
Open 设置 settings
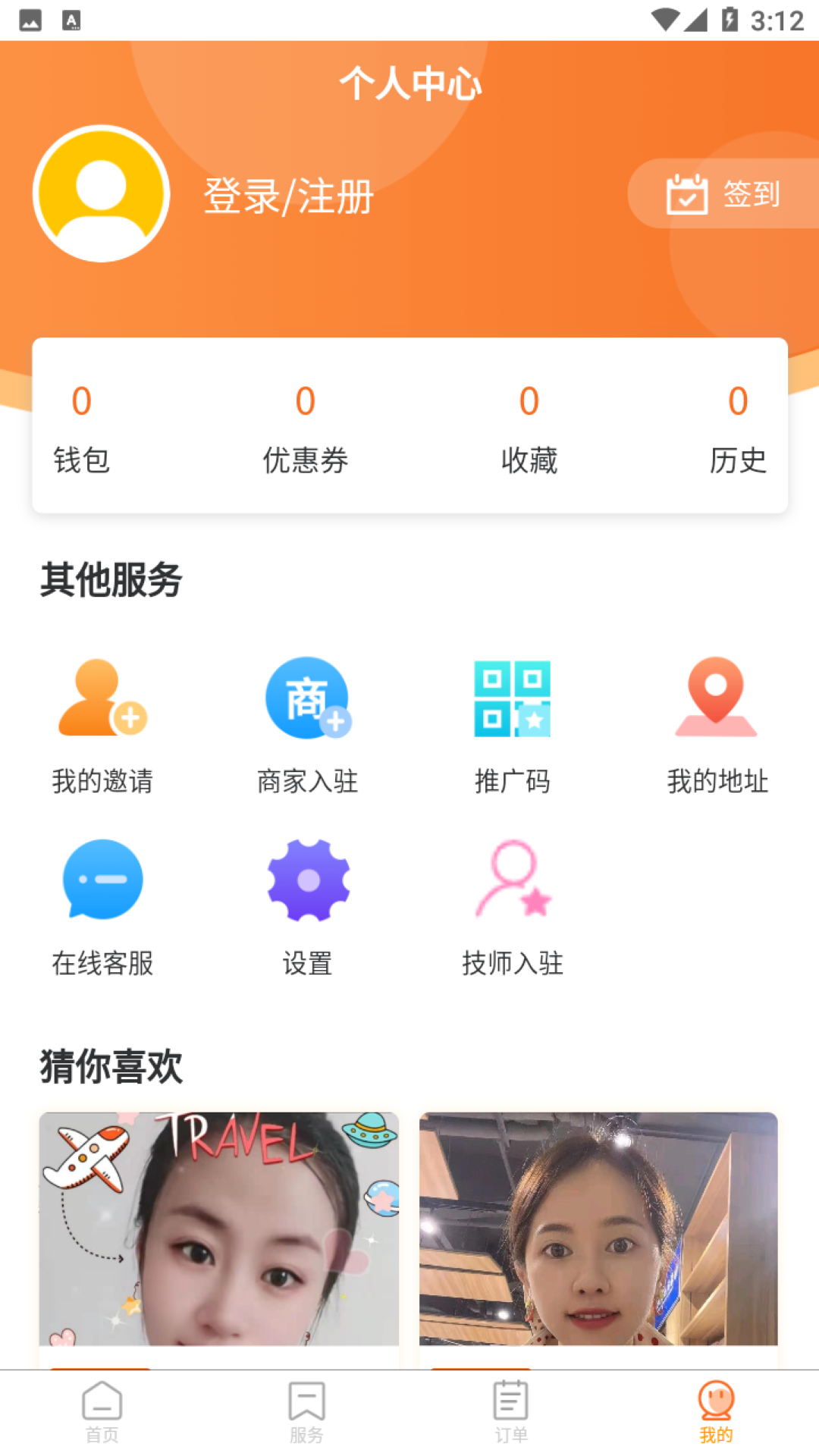coord(307,906)
